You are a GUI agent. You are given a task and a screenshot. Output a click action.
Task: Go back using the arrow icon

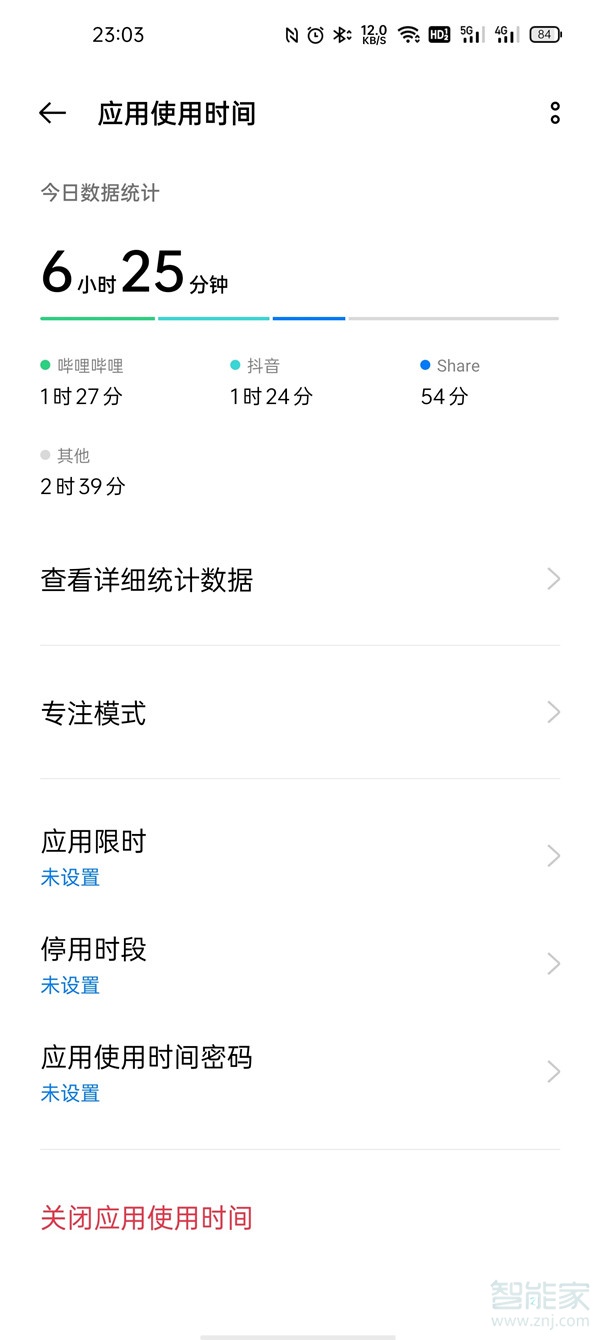tap(52, 114)
